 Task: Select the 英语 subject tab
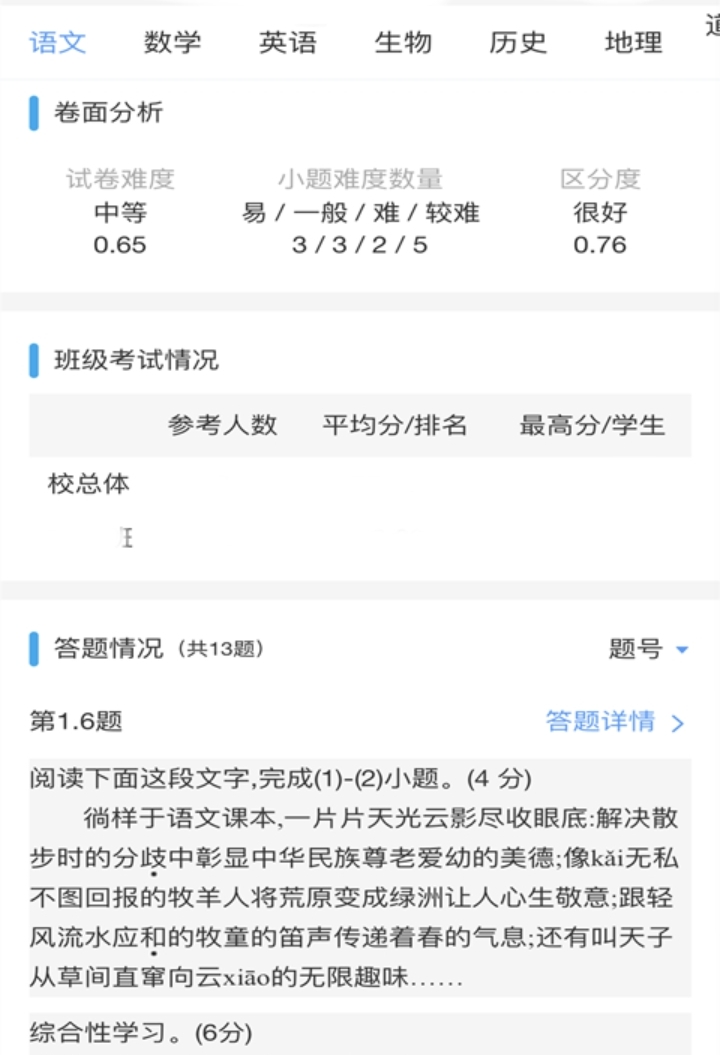(x=288, y=42)
